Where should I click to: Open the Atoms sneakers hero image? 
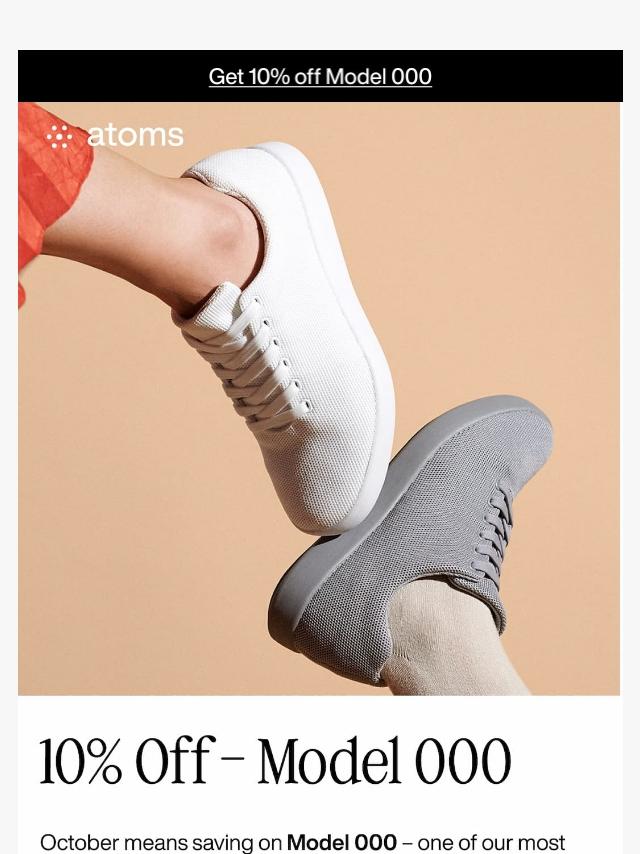click(x=319, y=399)
